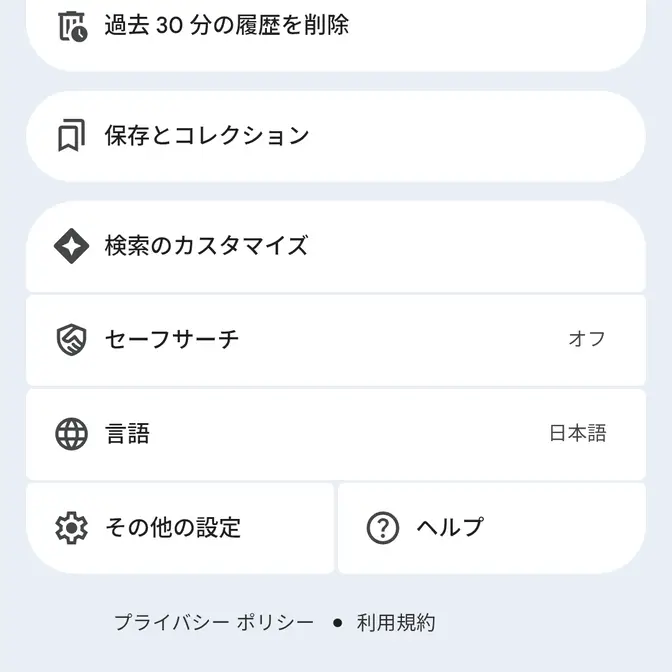Open ヘルプ
The height and width of the screenshot is (672, 672).
point(450,528)
